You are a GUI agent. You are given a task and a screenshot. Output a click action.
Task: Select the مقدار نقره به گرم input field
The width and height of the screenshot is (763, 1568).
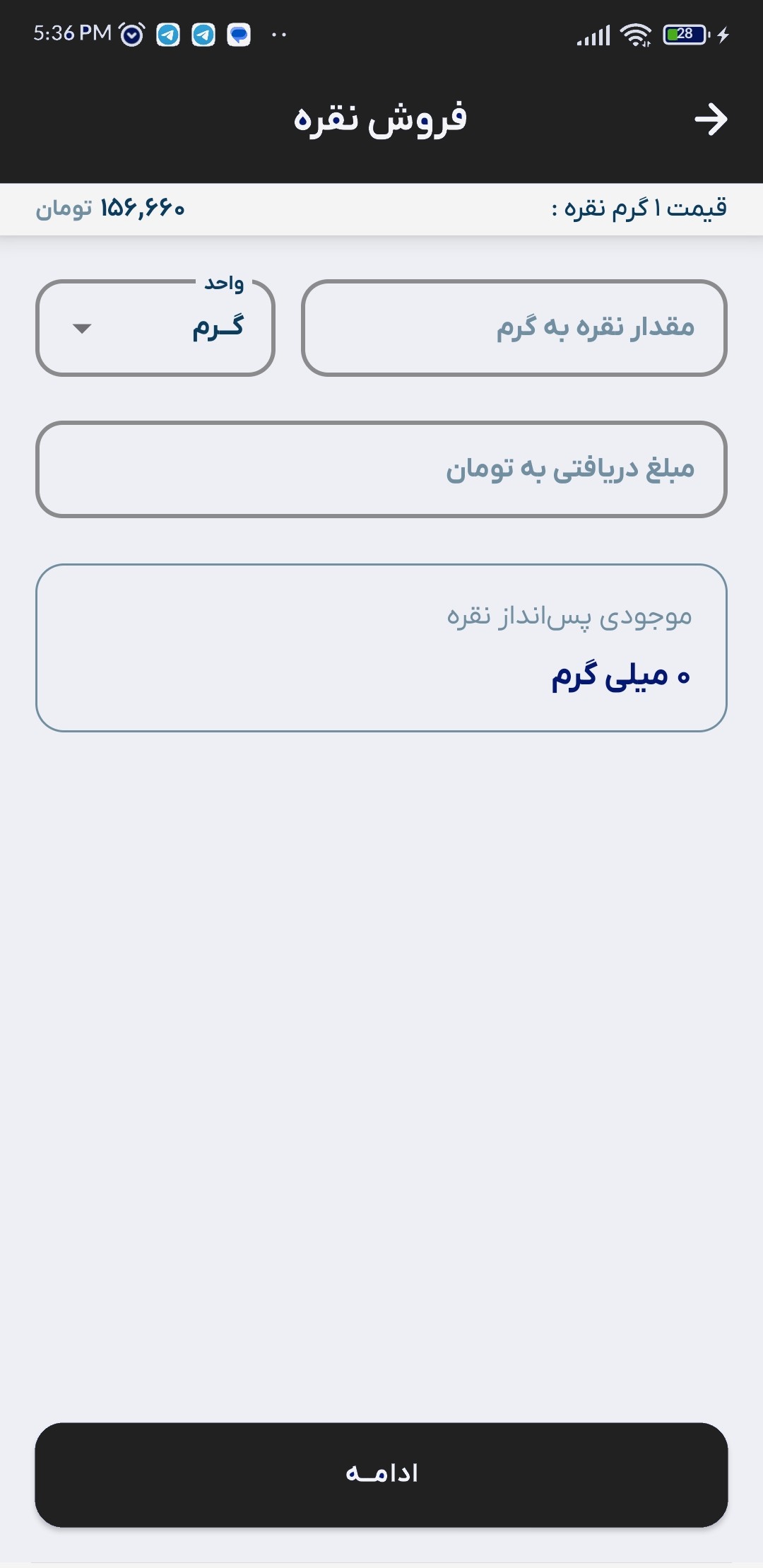click(512, 327)
